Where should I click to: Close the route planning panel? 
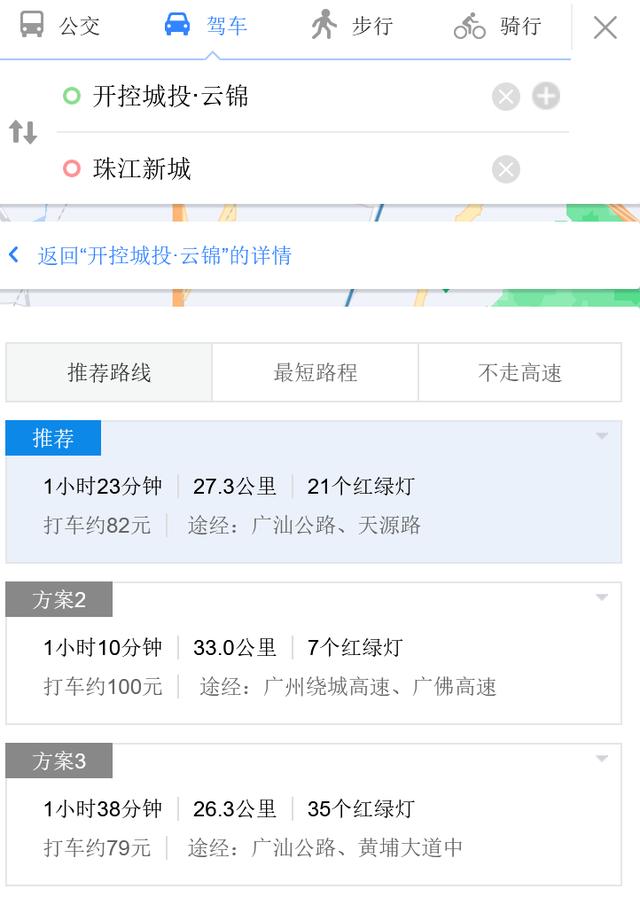(605, 28)
